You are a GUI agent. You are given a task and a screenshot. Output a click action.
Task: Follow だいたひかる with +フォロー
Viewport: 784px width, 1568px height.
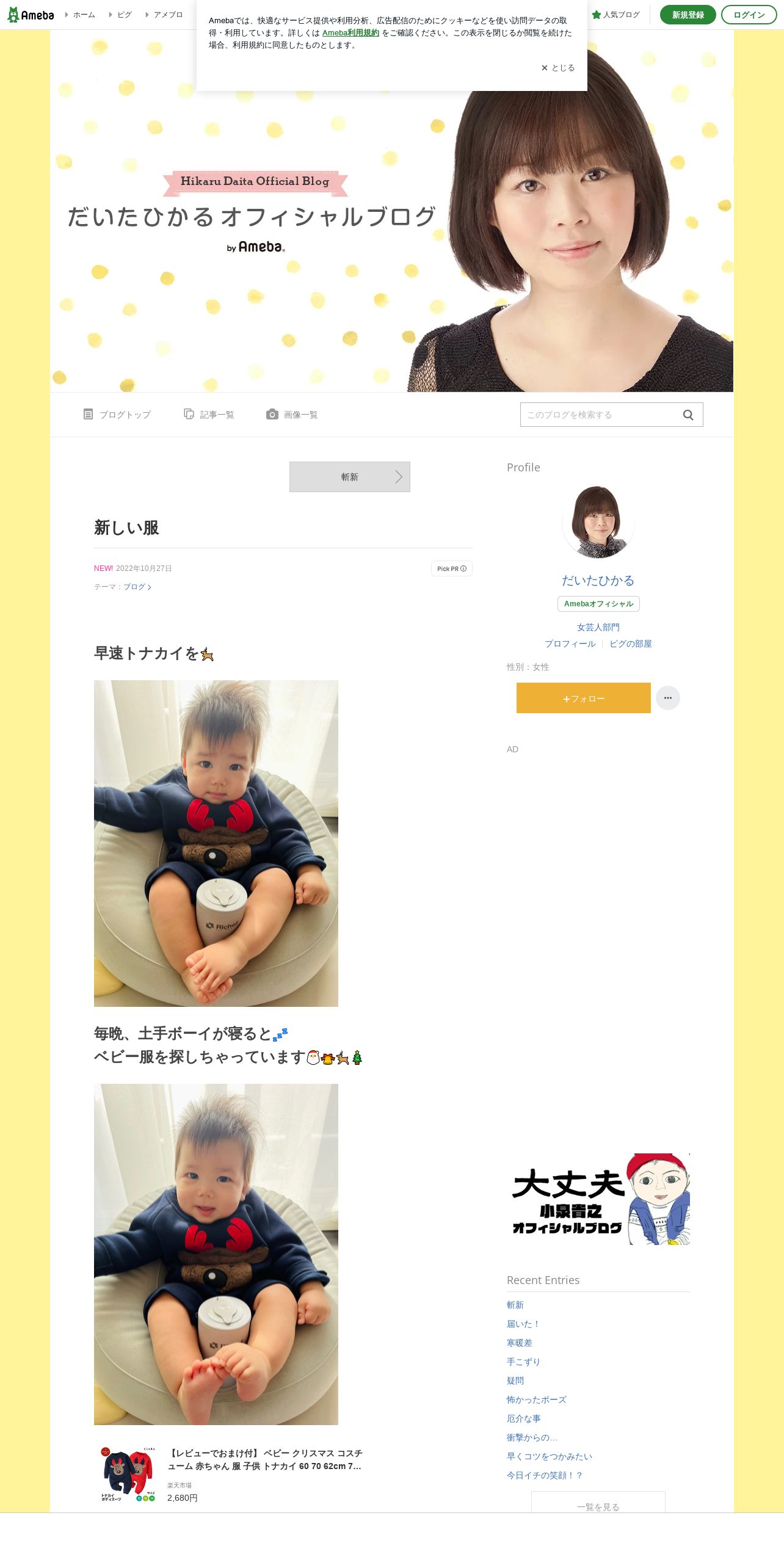tap(583, 698)
